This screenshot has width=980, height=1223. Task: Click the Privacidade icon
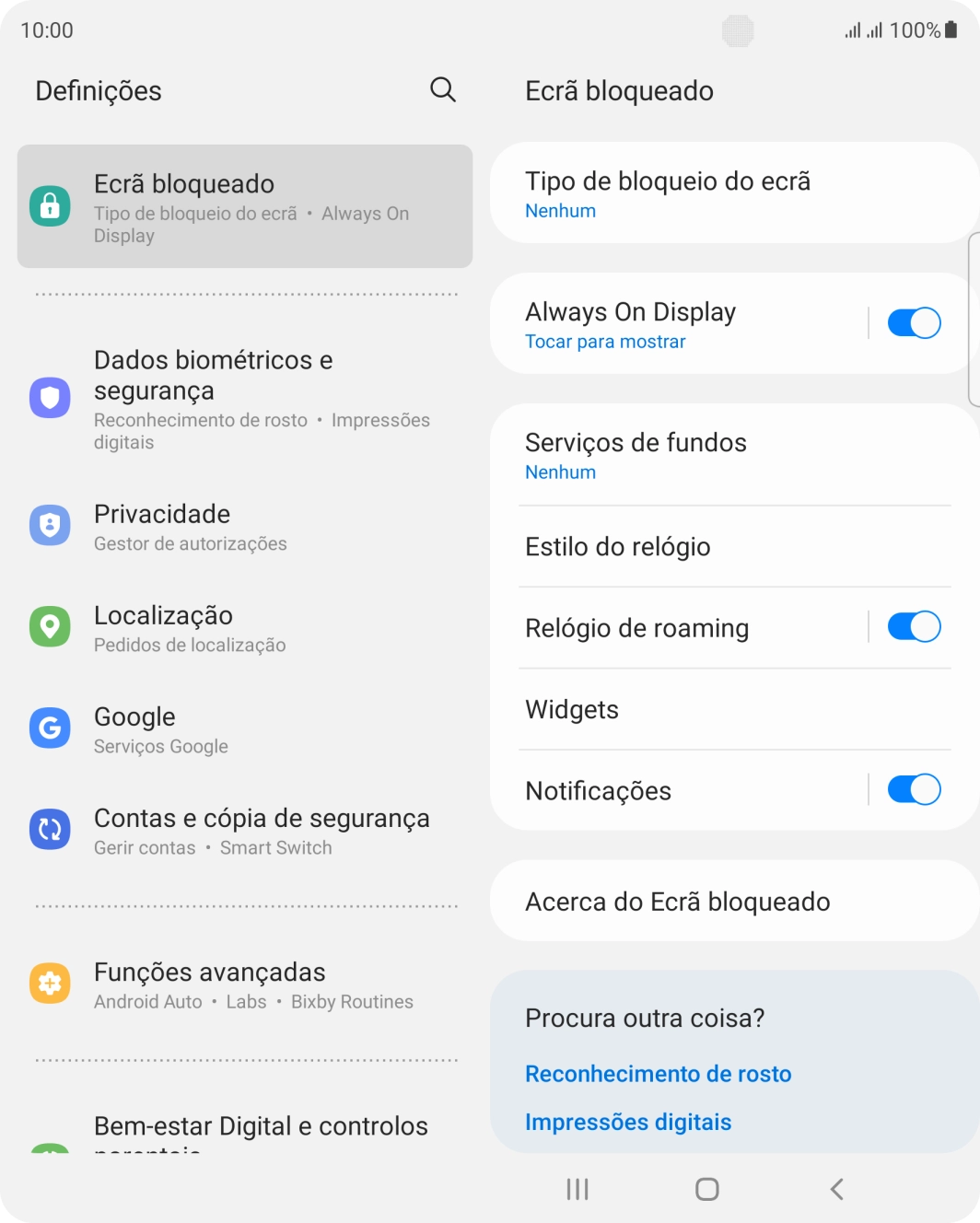click(x=50, y=525)
